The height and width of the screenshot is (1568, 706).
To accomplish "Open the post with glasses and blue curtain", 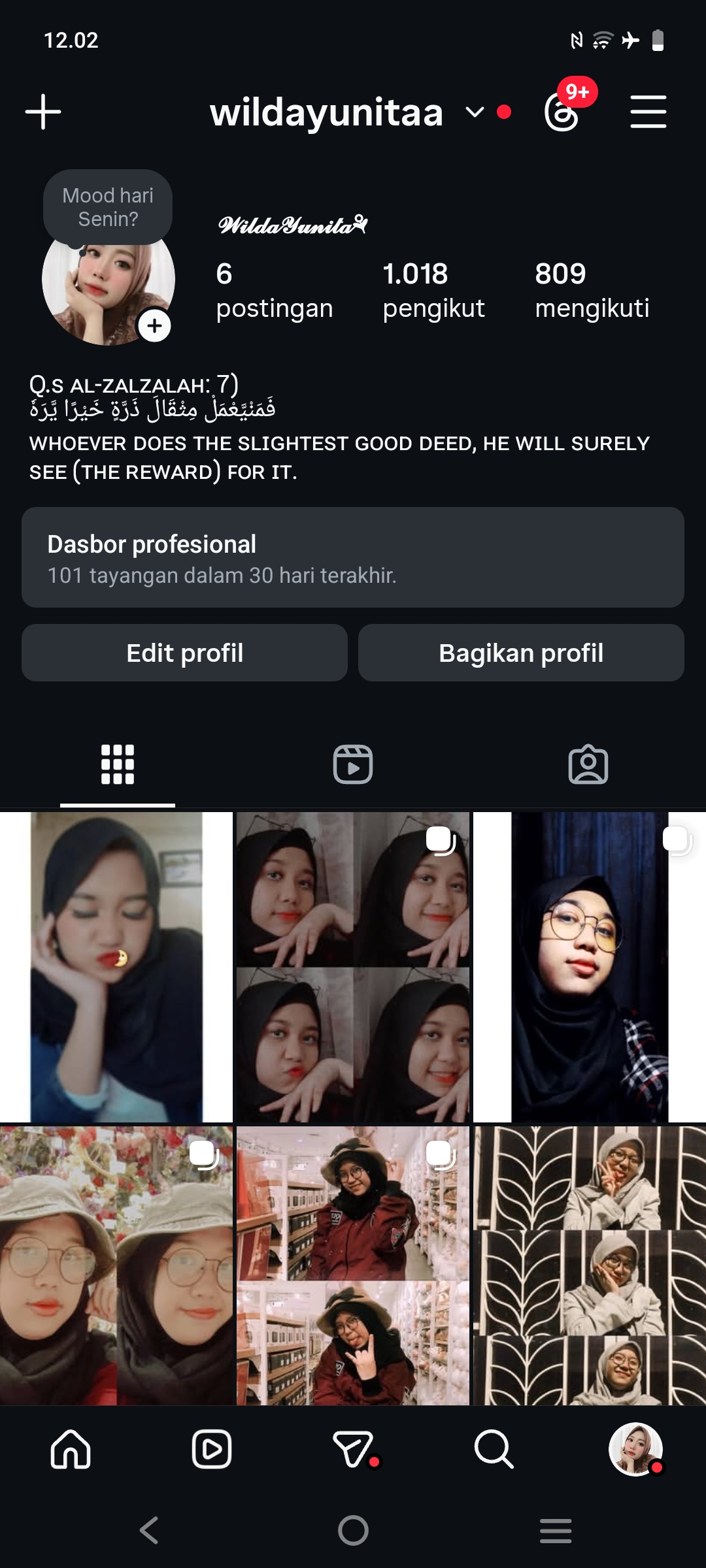I will 590,967.
